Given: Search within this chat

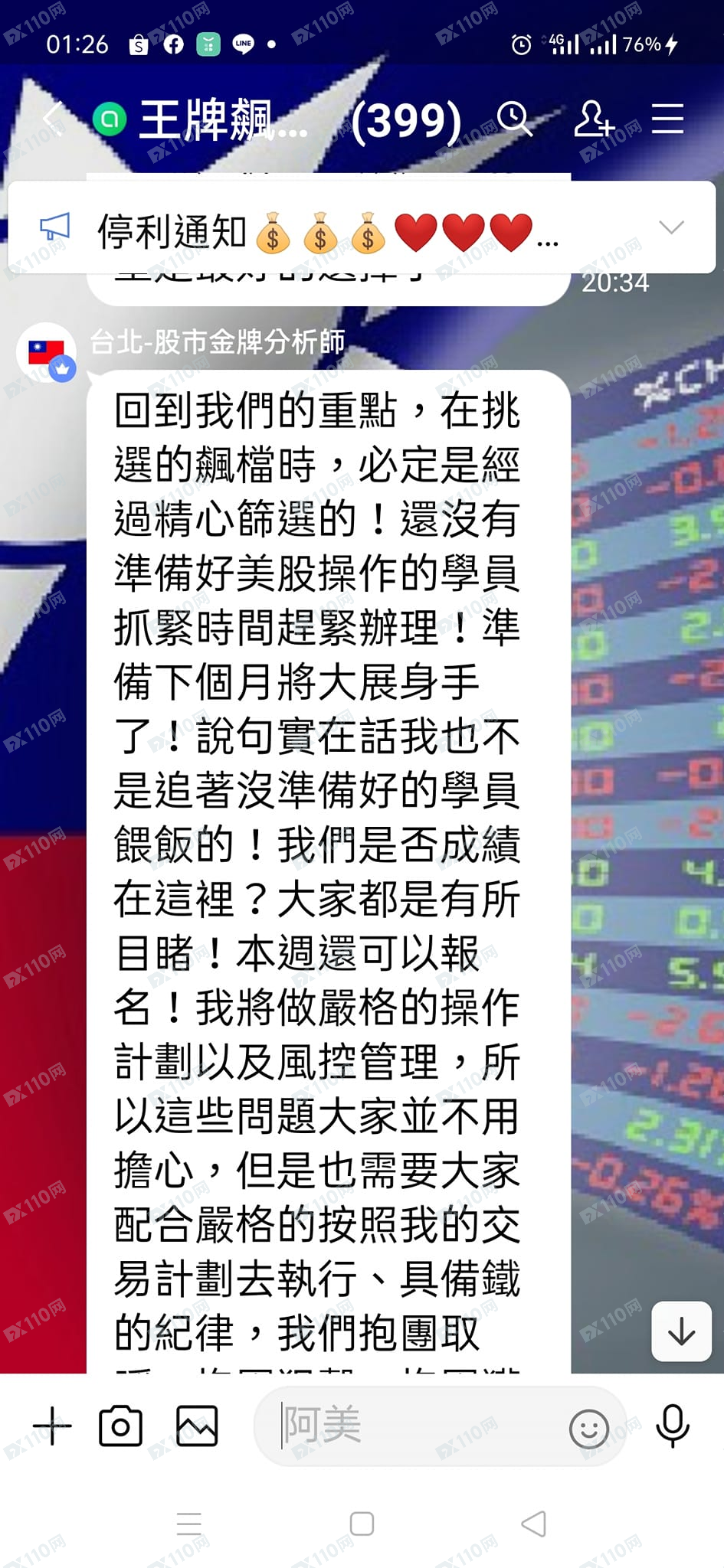Looking at the screenshot, I should point(514,119).
